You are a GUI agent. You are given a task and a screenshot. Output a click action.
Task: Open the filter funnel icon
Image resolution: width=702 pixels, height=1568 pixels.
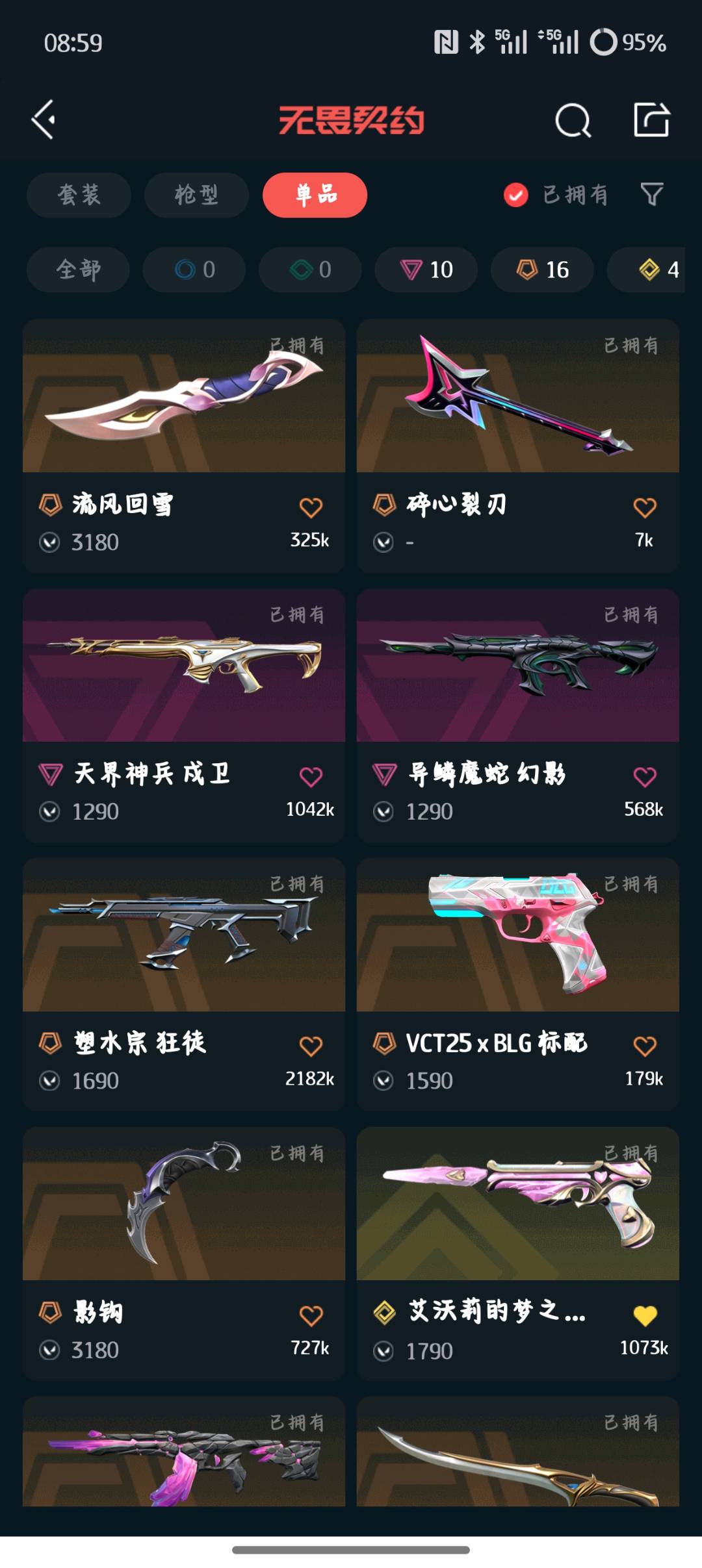point(651,194)
